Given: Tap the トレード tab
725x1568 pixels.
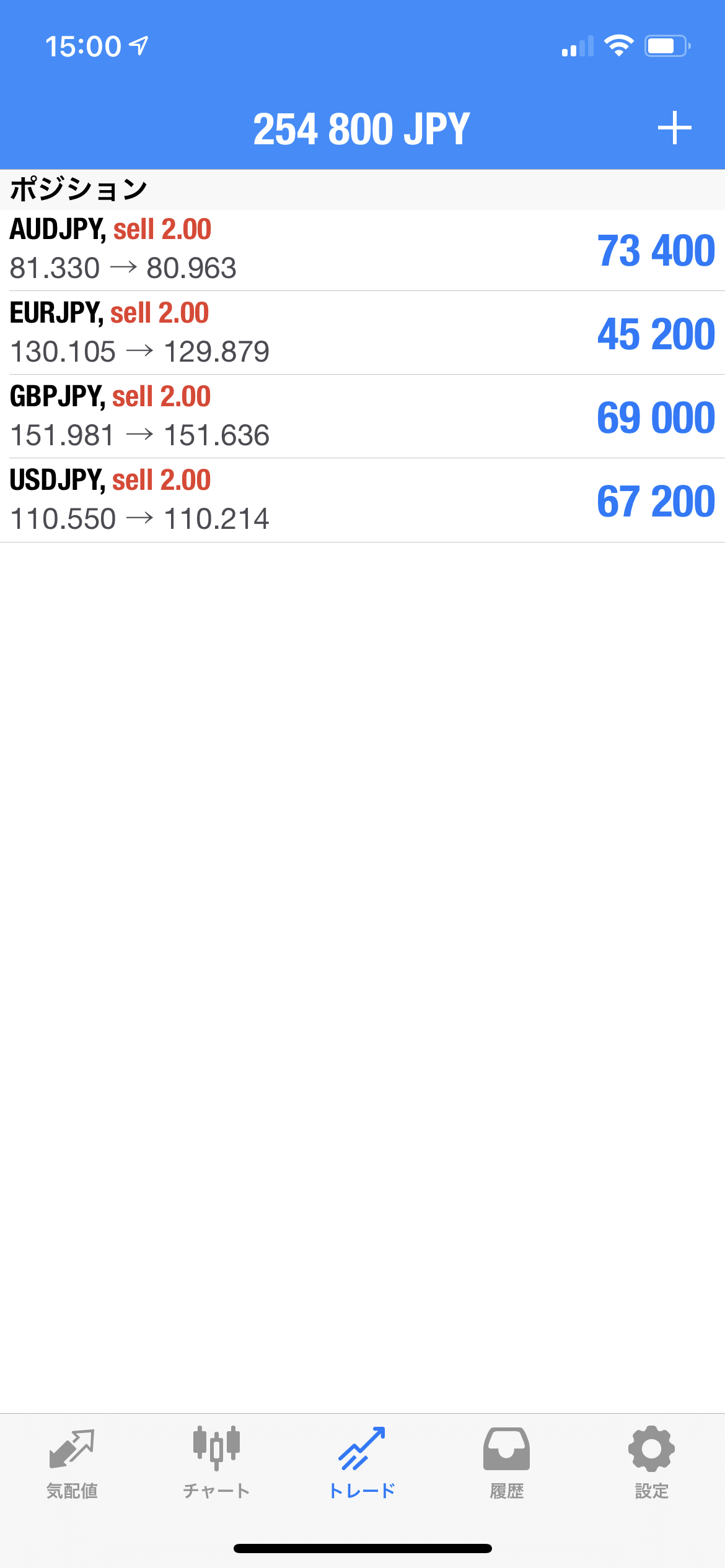Looking at the screenshot, I should click(x=362, y=1463).
